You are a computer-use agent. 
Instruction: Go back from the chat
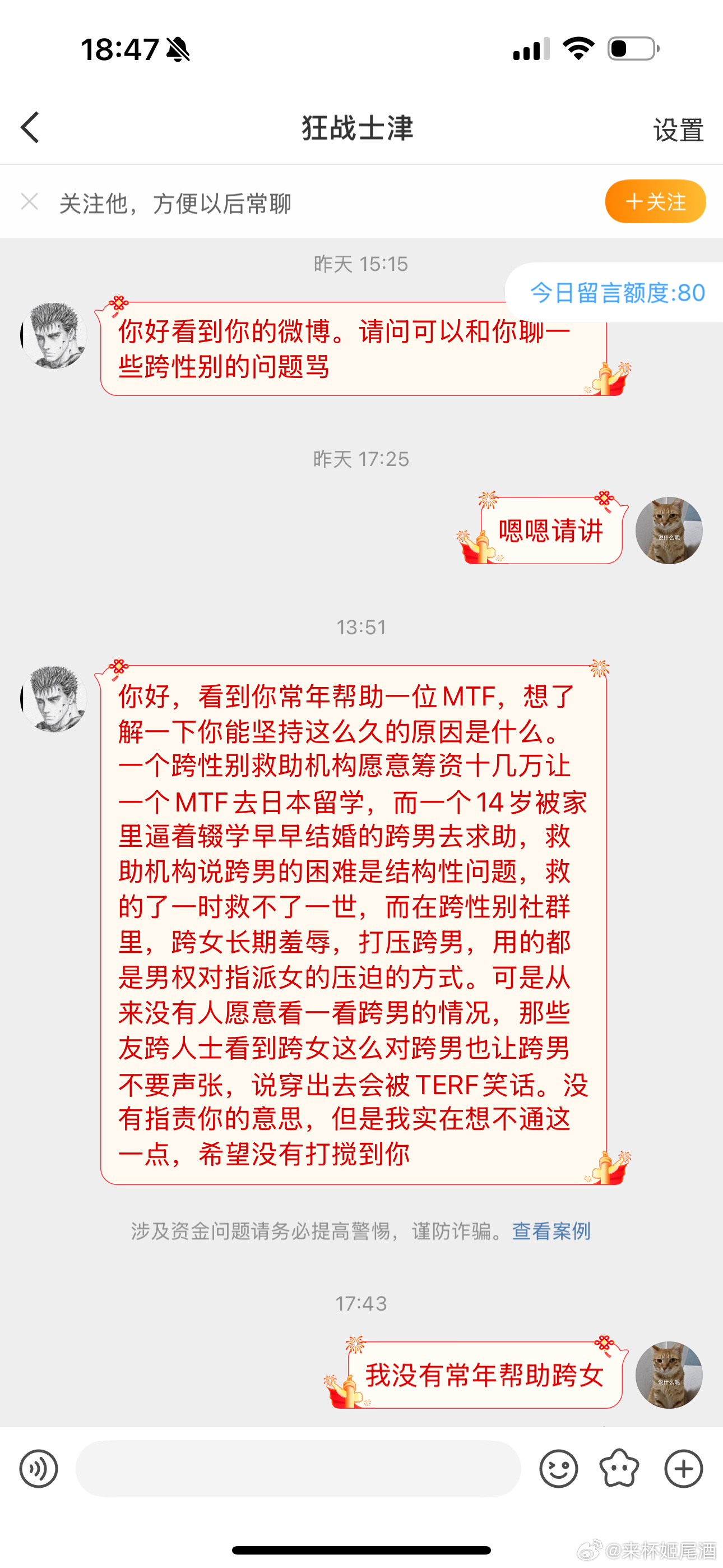(x=30, y=128)
